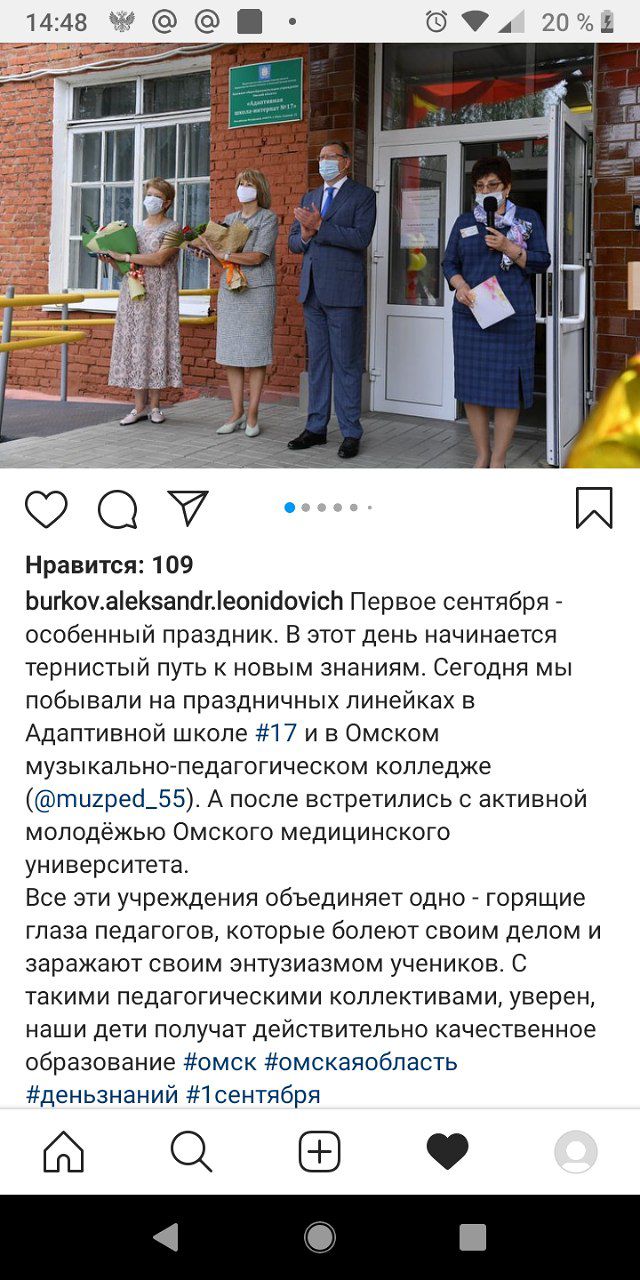Bookmark this post
This screenshot has width=640, height=1280.
coord(593,508)
